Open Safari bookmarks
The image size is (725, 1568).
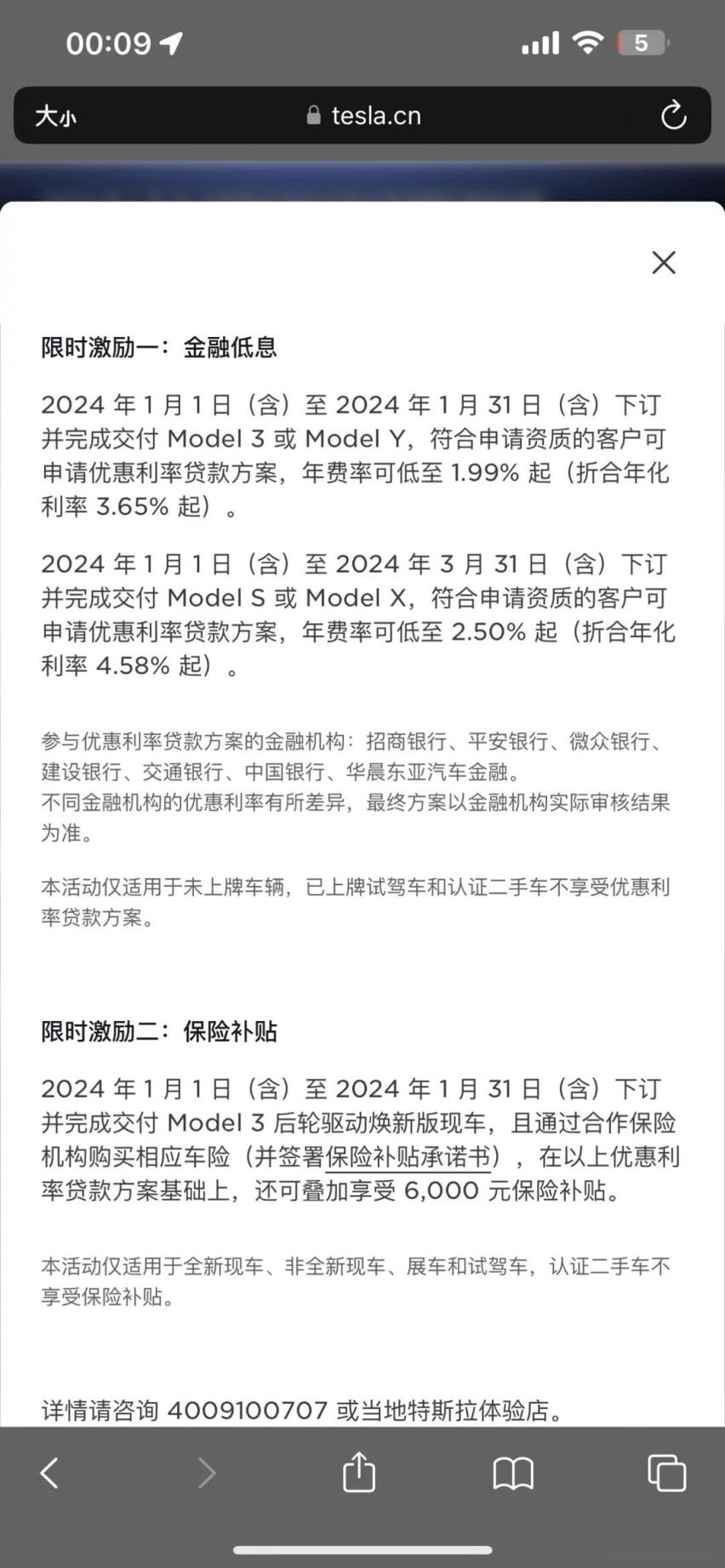[513, 1473]
